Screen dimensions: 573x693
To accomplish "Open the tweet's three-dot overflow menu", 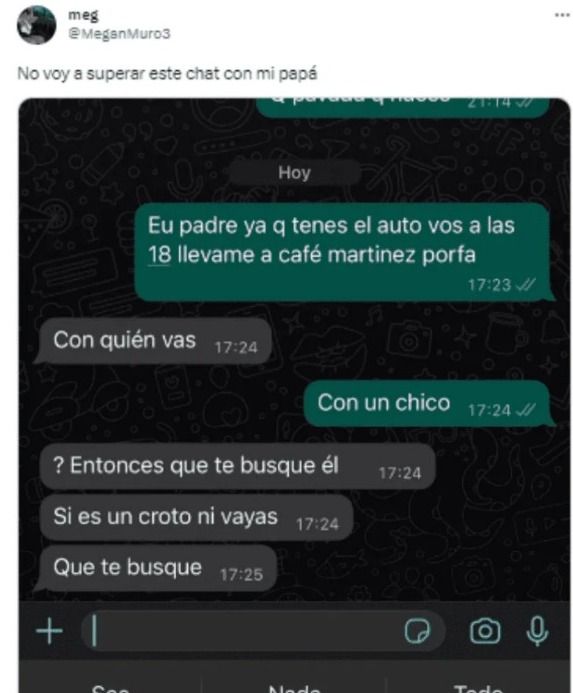I will 562,15.
